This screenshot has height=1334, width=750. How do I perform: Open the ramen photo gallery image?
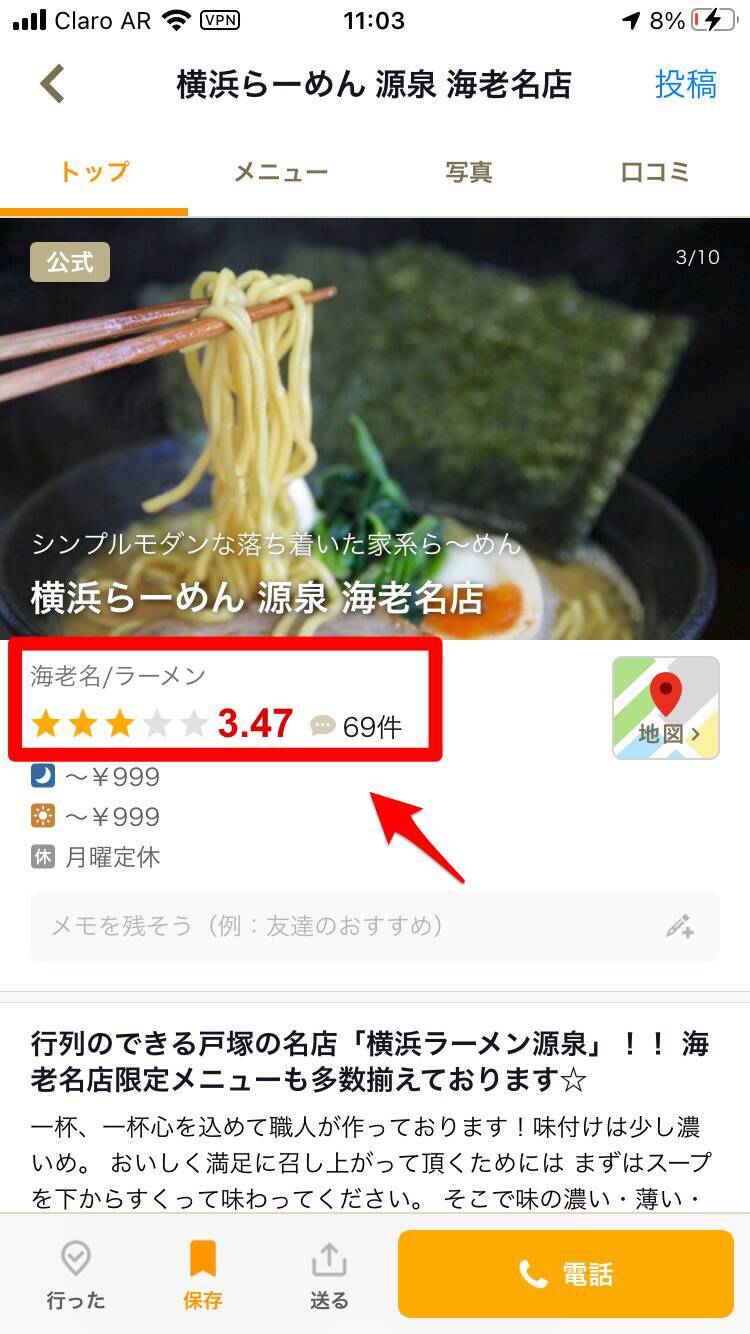[375, 400]
